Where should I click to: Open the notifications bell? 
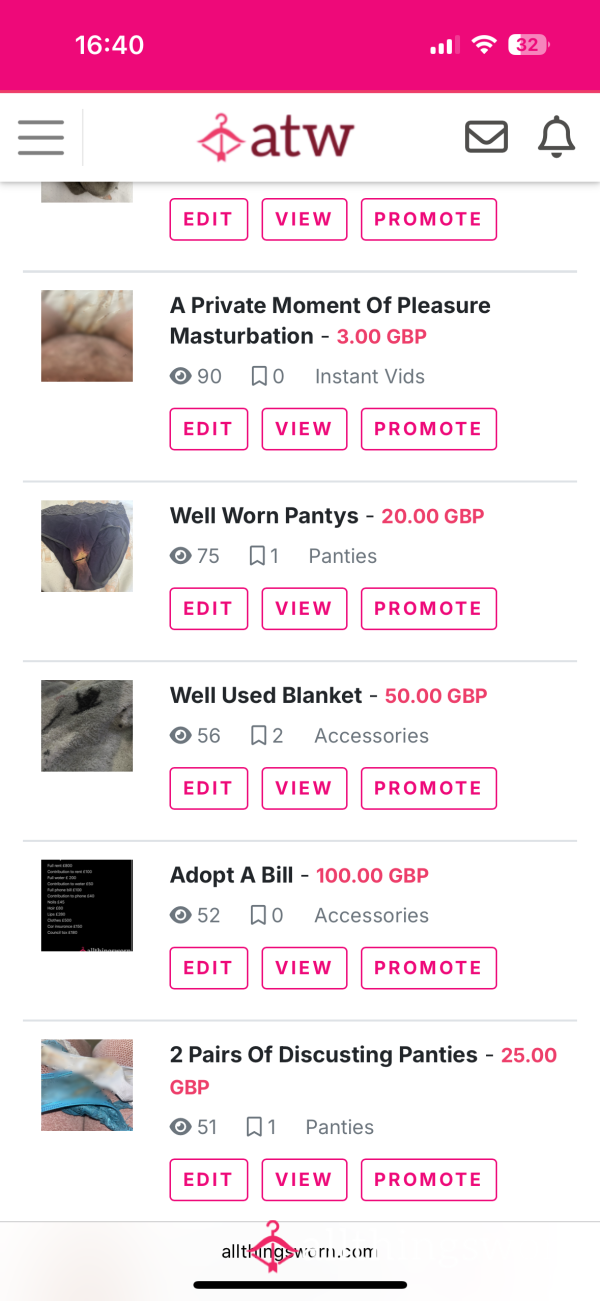click(557, 137)
